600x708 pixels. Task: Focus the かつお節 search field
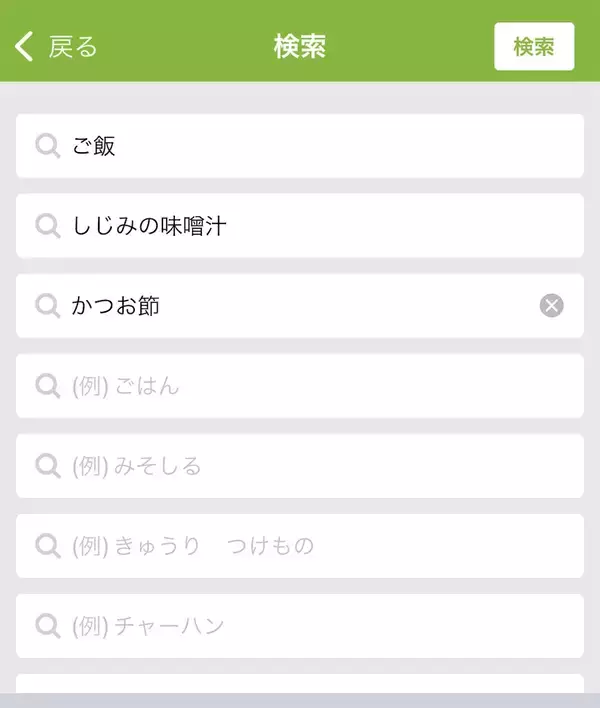click(290, 306)
